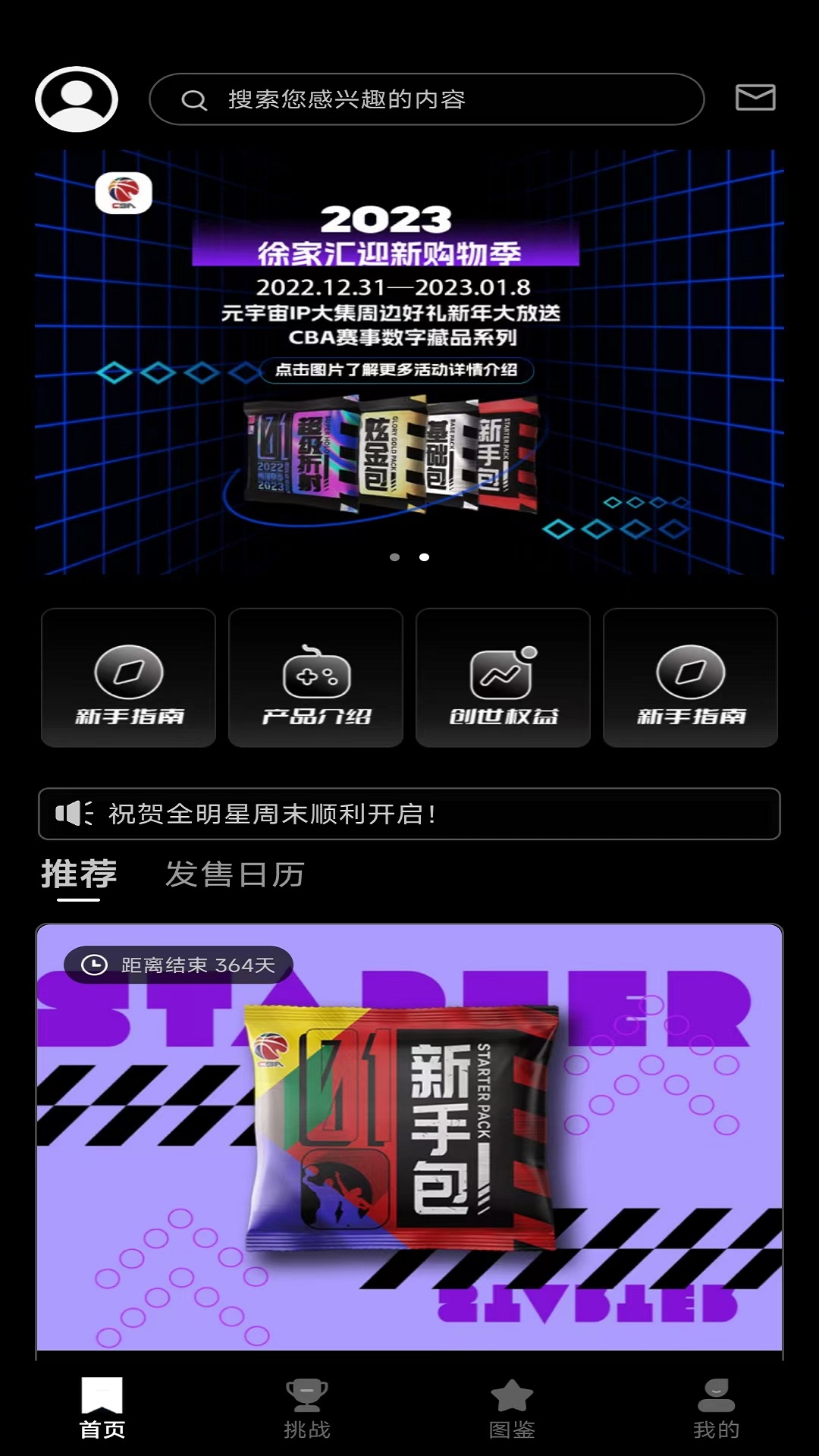Go to the 挑战 tab
Viewport: 819px width, 1456px height.
[307, 1408]
